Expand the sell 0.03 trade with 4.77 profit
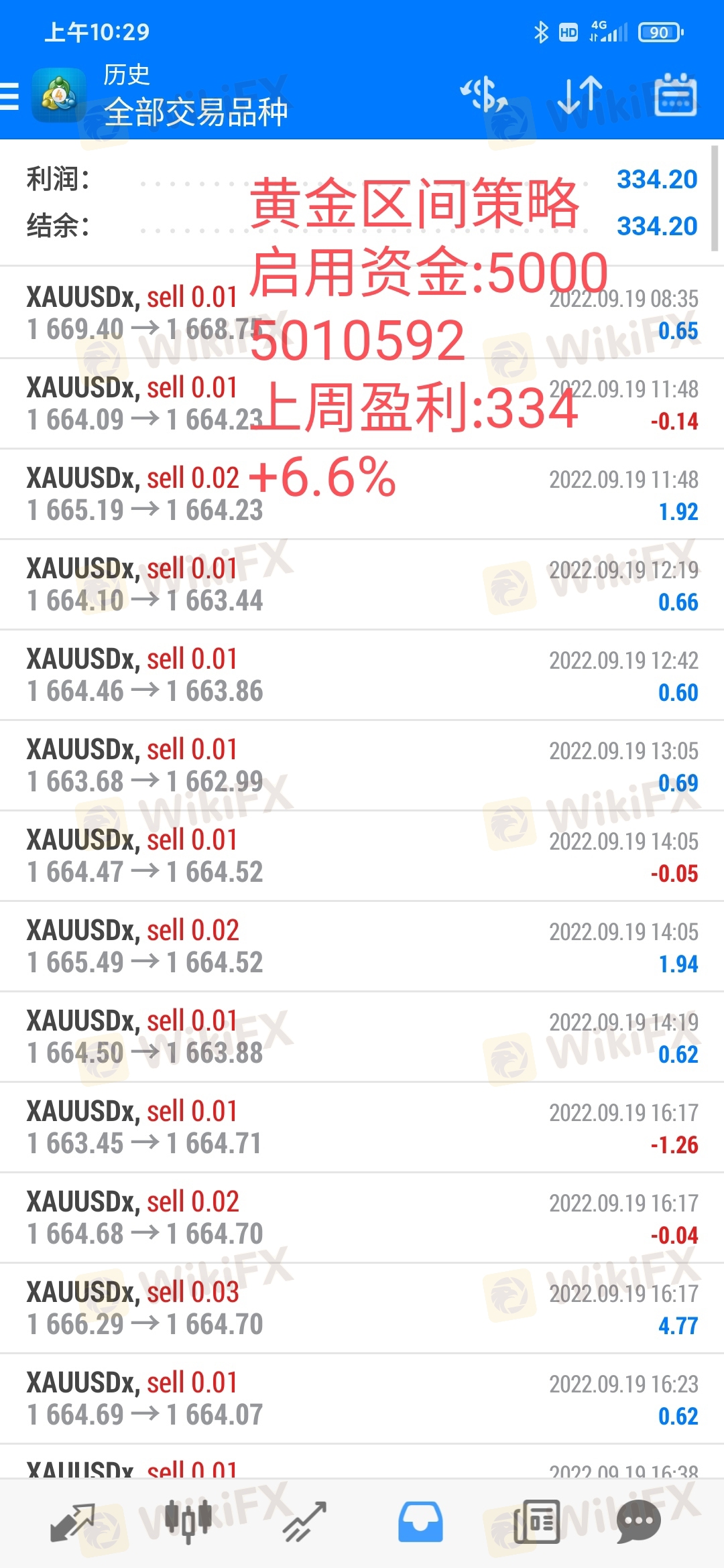 tap(362, 1309)
